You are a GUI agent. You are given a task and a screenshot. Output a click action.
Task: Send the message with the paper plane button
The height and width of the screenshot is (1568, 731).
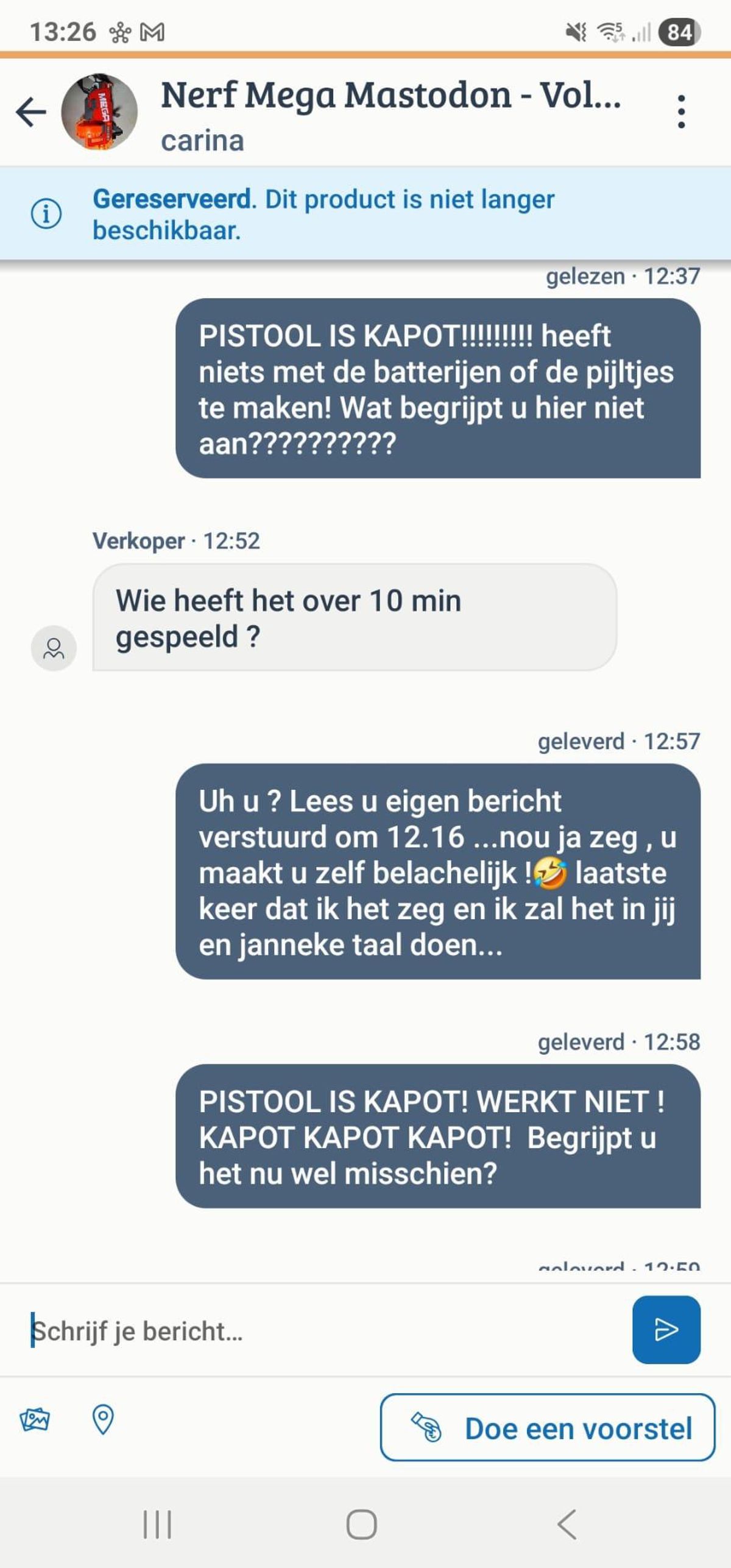click(666, 1330)
